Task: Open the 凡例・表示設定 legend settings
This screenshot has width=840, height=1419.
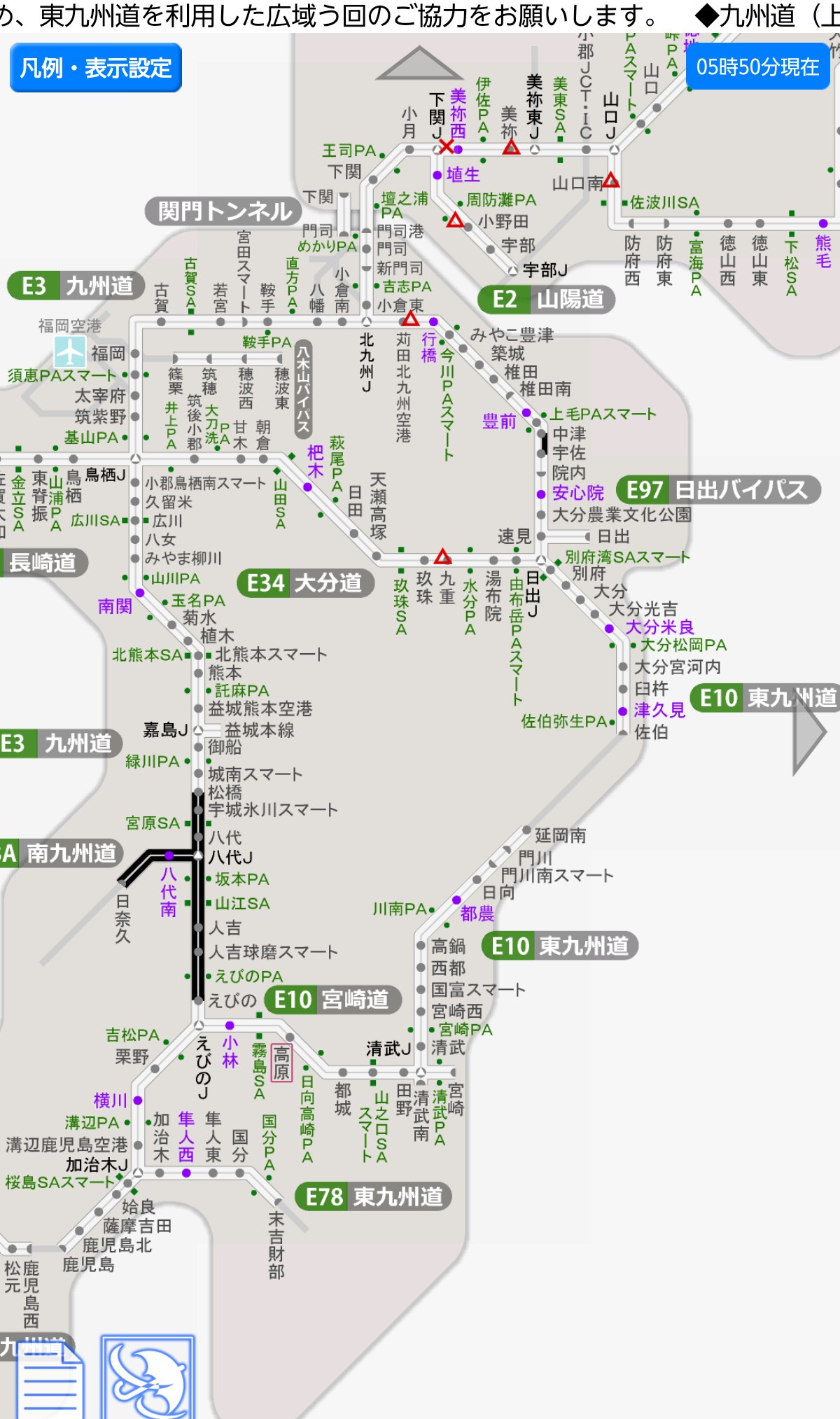Action: click(96, 68)
